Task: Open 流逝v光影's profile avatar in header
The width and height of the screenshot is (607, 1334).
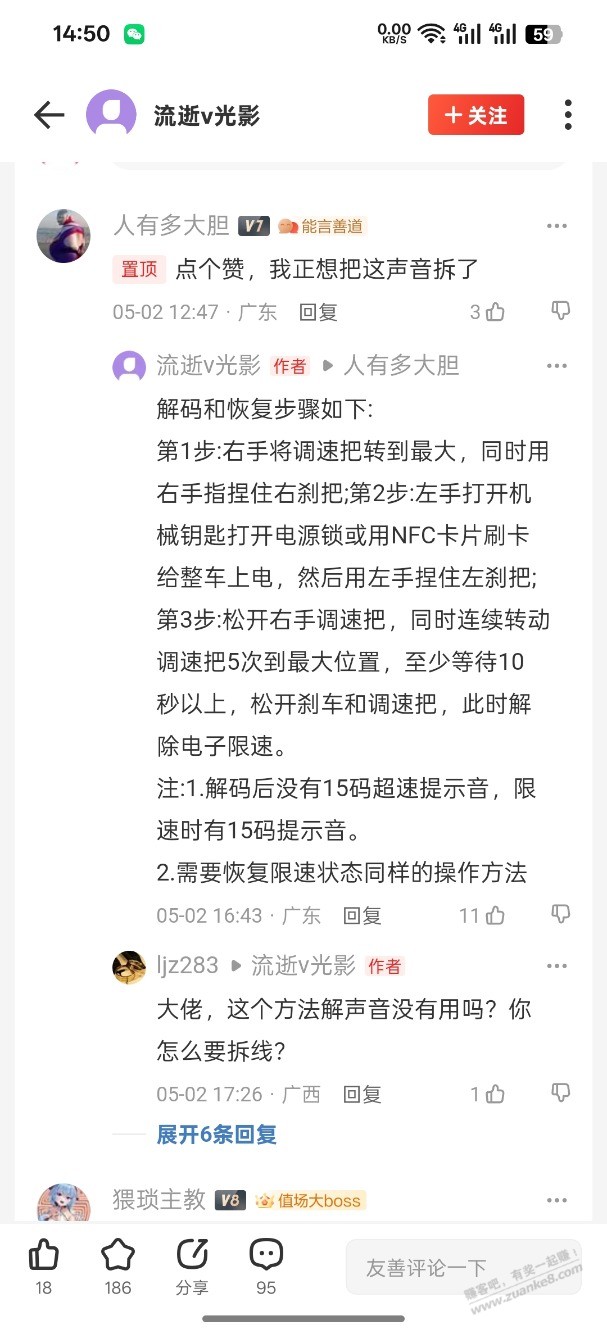Action: [111, 115]
